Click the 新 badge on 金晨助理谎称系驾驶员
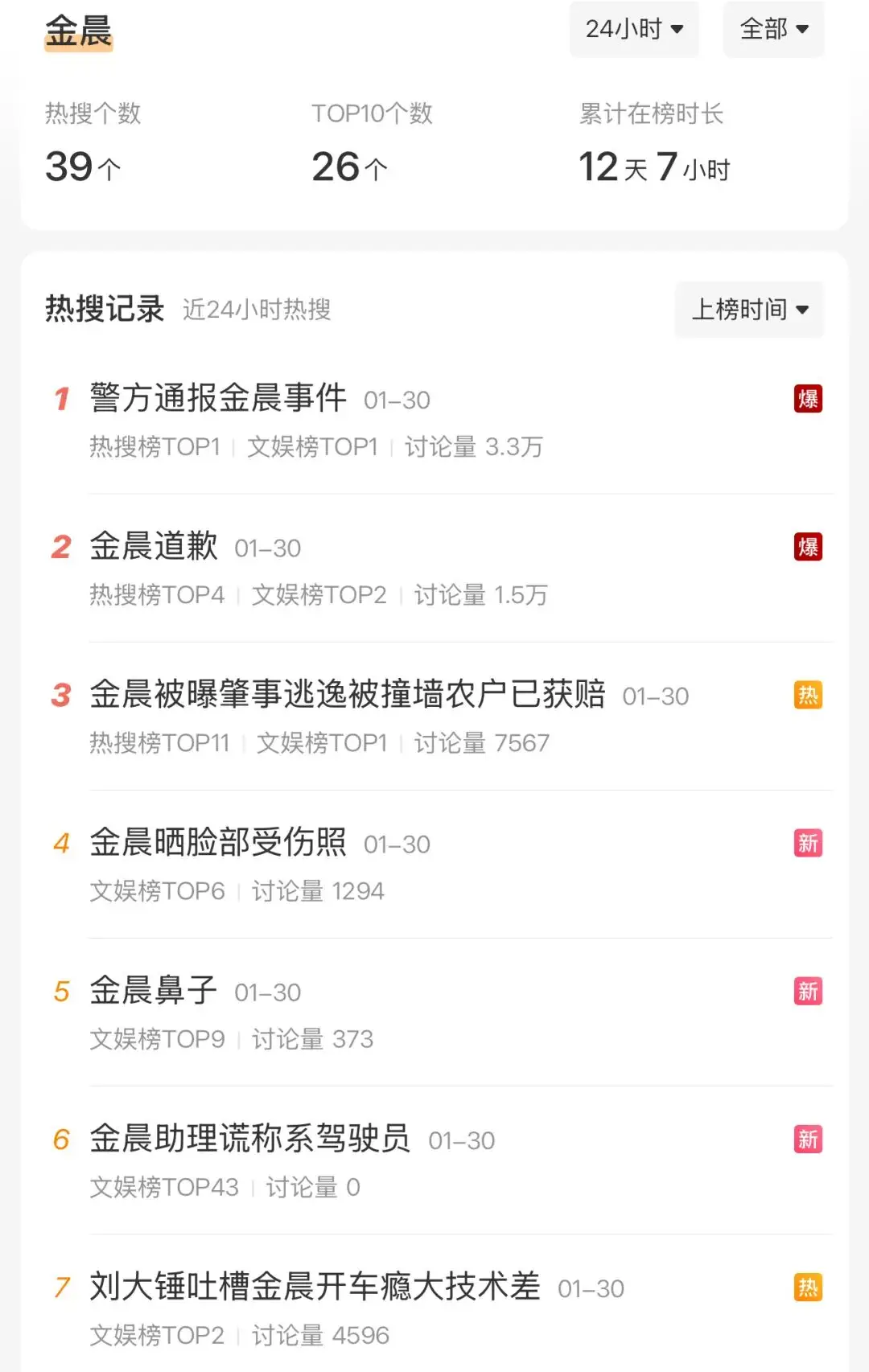 tap(808, 1140)
